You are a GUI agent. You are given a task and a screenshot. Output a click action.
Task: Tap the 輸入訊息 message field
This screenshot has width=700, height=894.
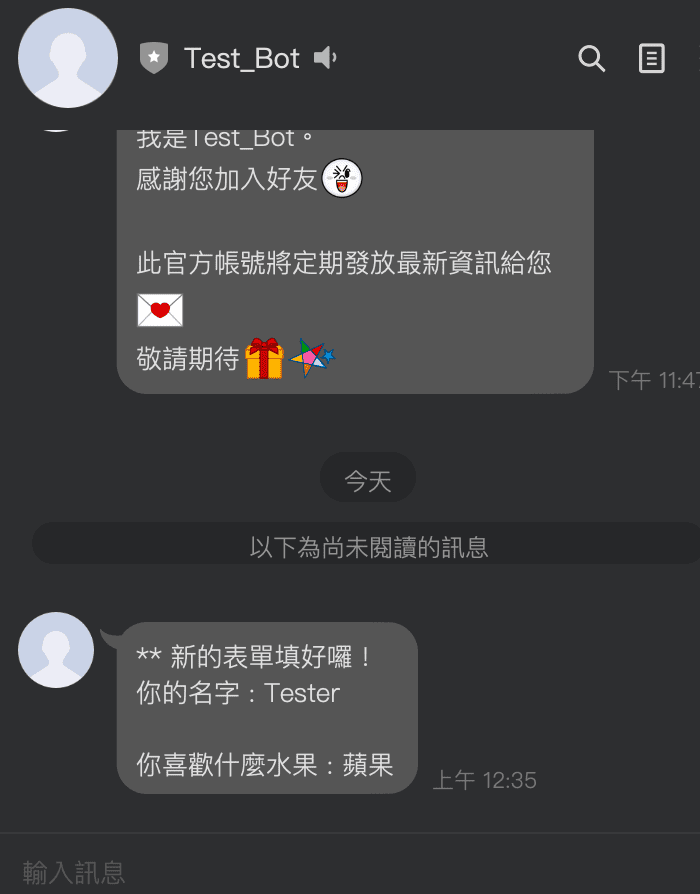click(x=300, y=871)
